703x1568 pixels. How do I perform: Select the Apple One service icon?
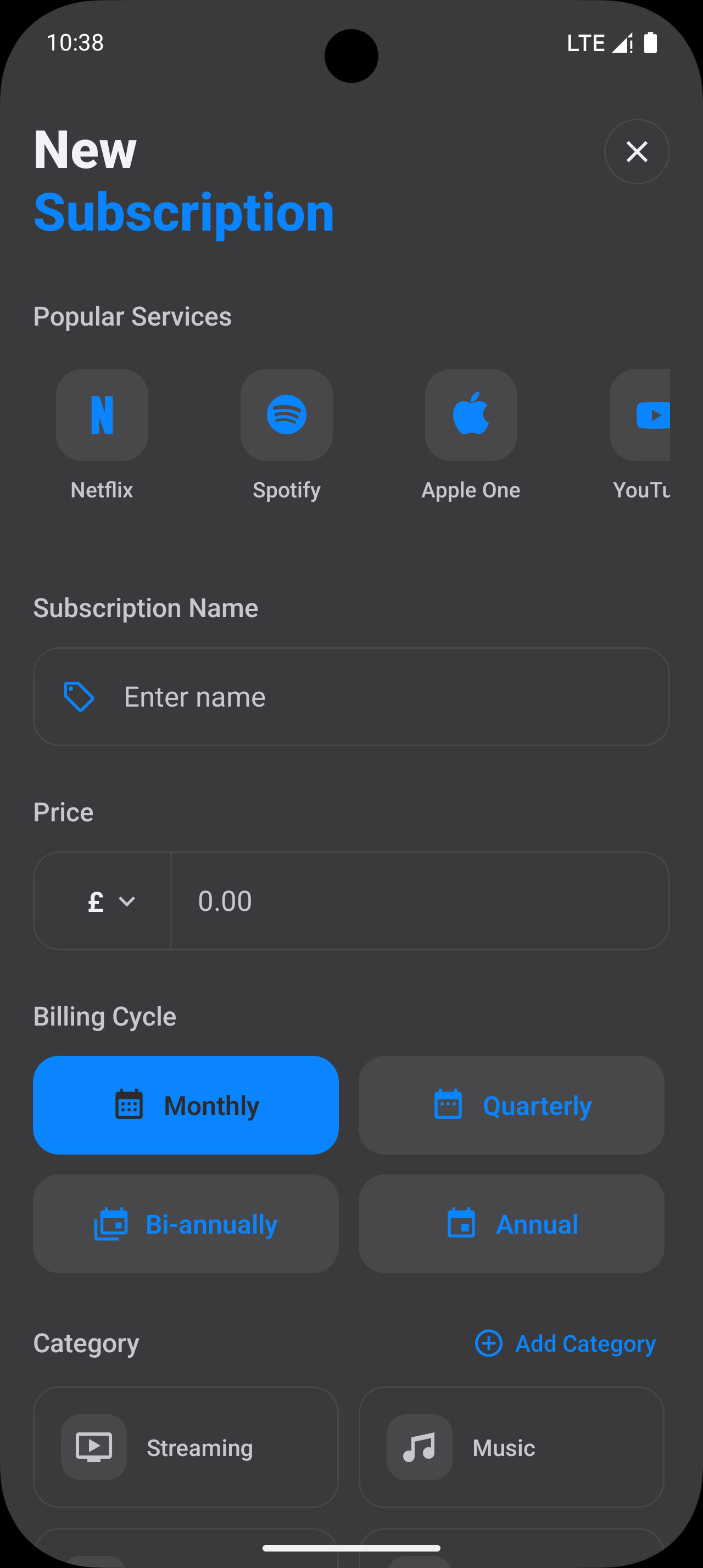click(x=471, y=415)
